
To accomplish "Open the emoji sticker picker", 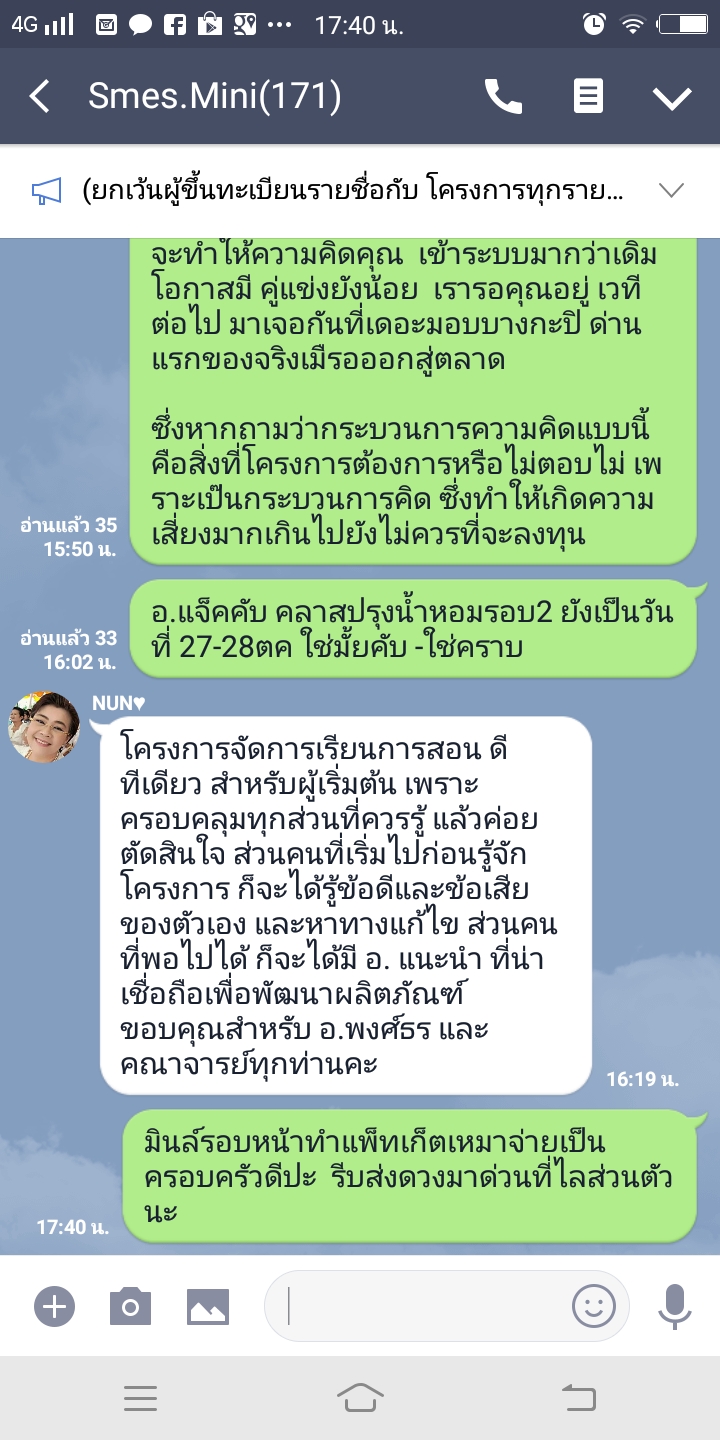I will 593,1305.
